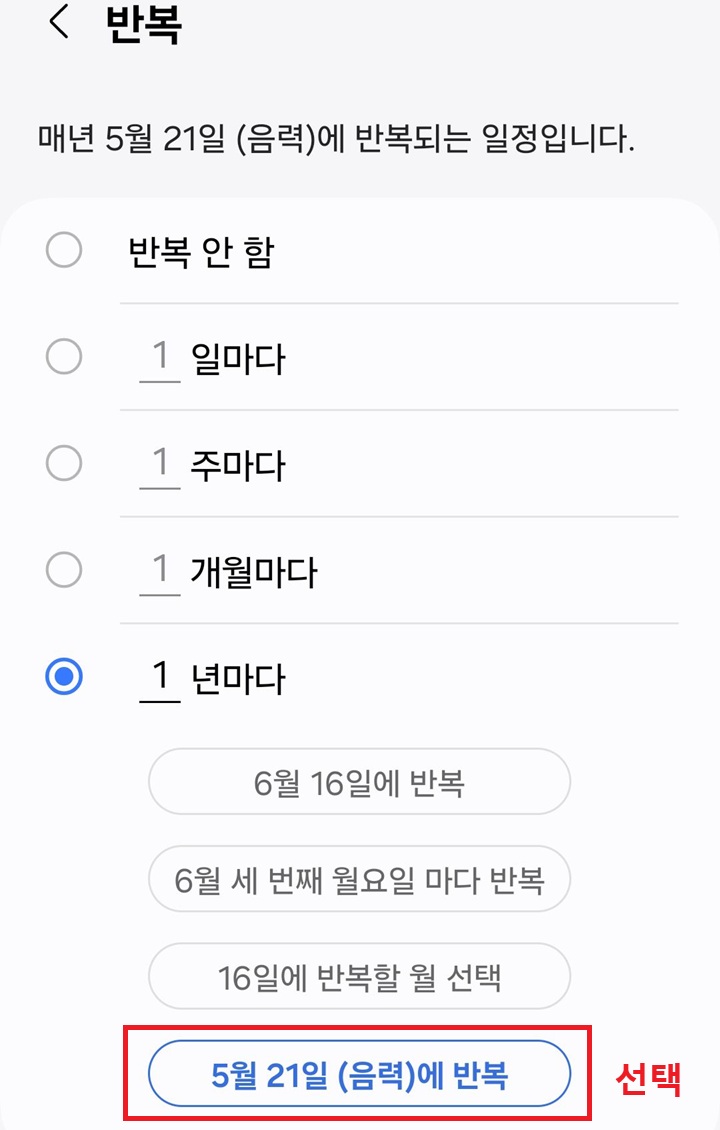720x1130 pixels.
Task: Open 16일에 반복할 월 선택
Action: coord(358,976)
